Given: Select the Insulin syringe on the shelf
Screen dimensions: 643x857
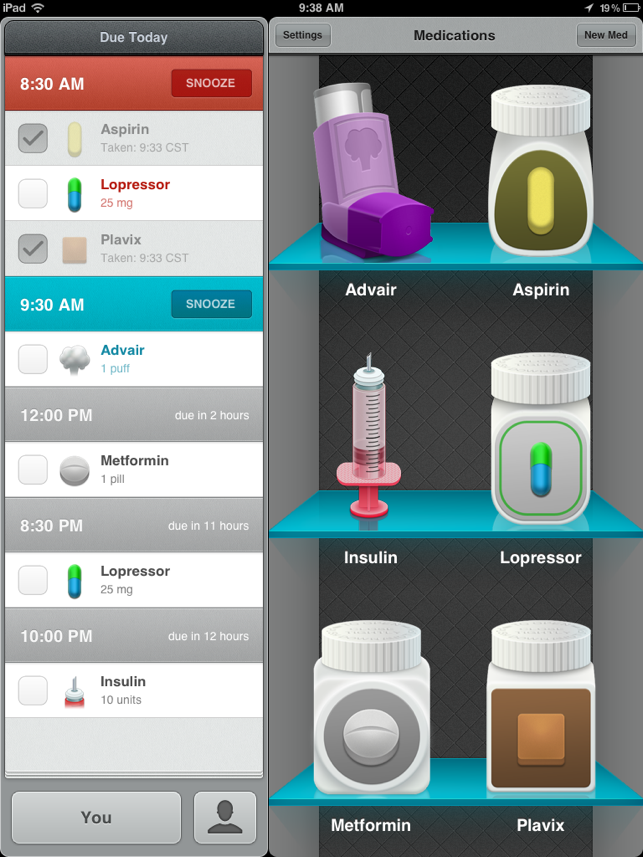Looking at the screenshot, I should pyautogui.click(x=371, y=435).
